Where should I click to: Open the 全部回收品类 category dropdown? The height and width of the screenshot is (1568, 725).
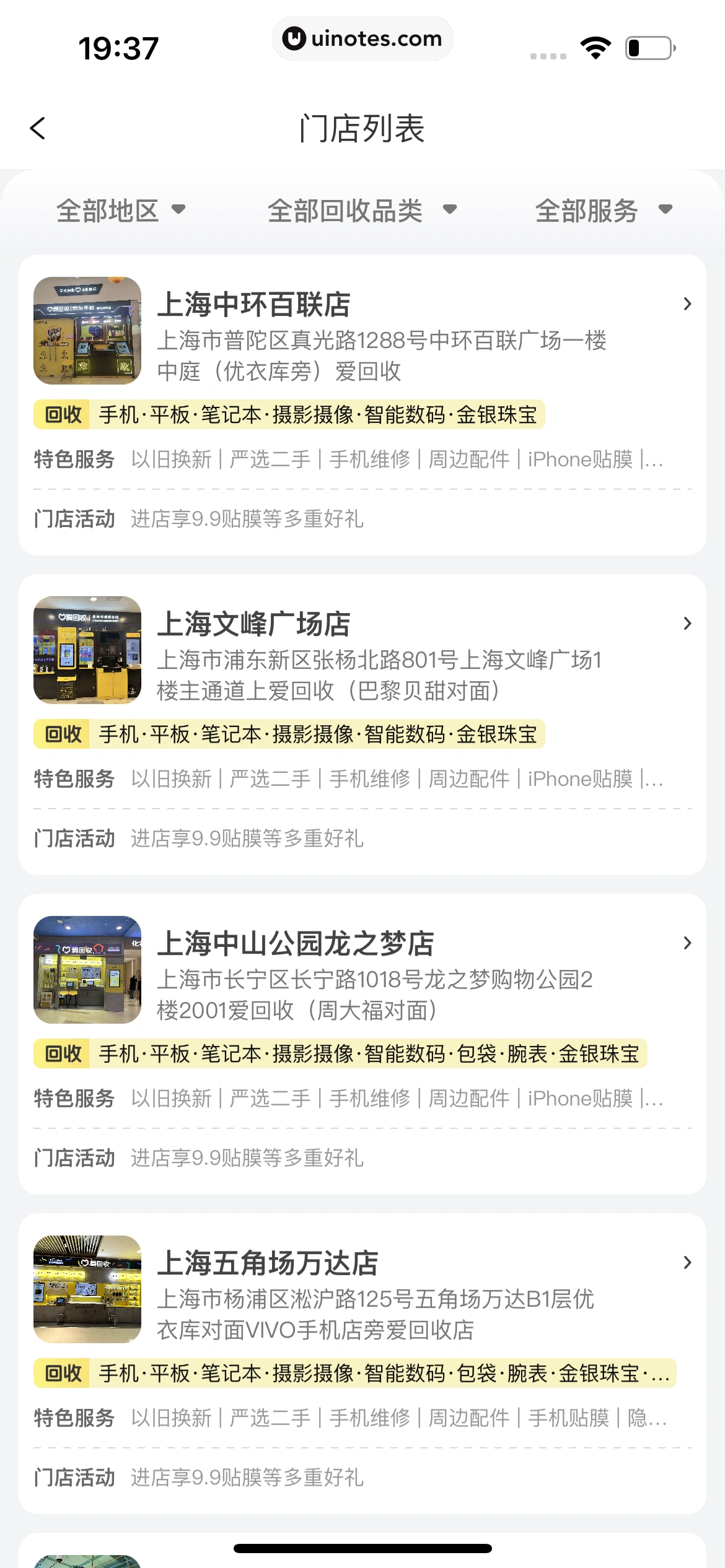point(362,211)
